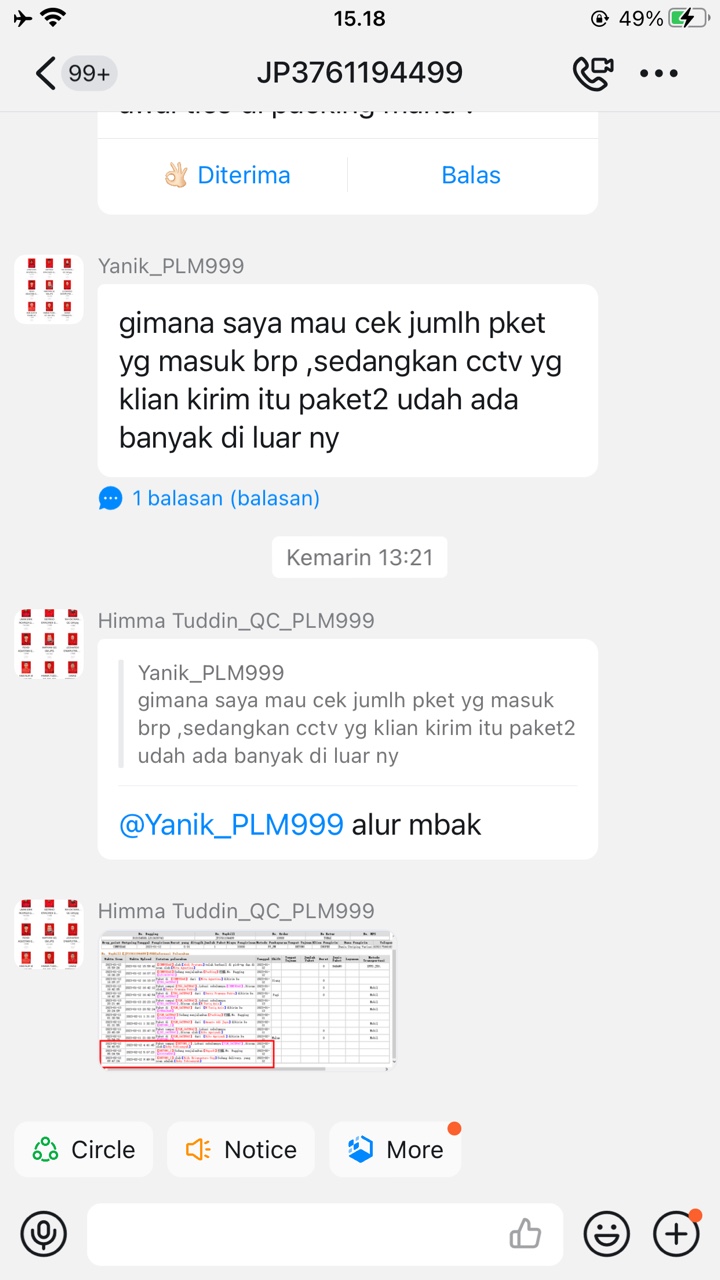Open Notice shortcut
The image size is (720, 1280).
(x=241, y=1150)
